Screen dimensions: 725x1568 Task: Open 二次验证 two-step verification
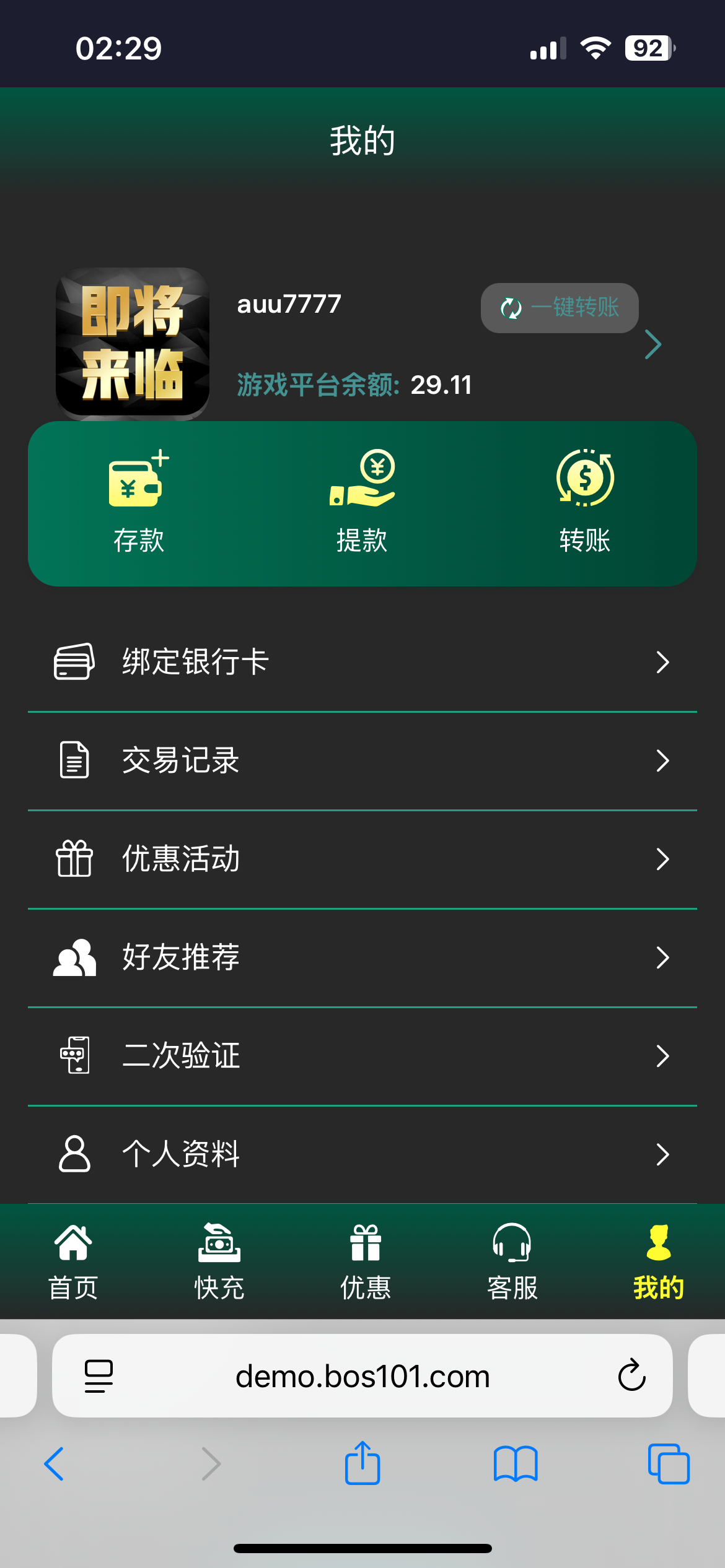[x=362, y=1056]
